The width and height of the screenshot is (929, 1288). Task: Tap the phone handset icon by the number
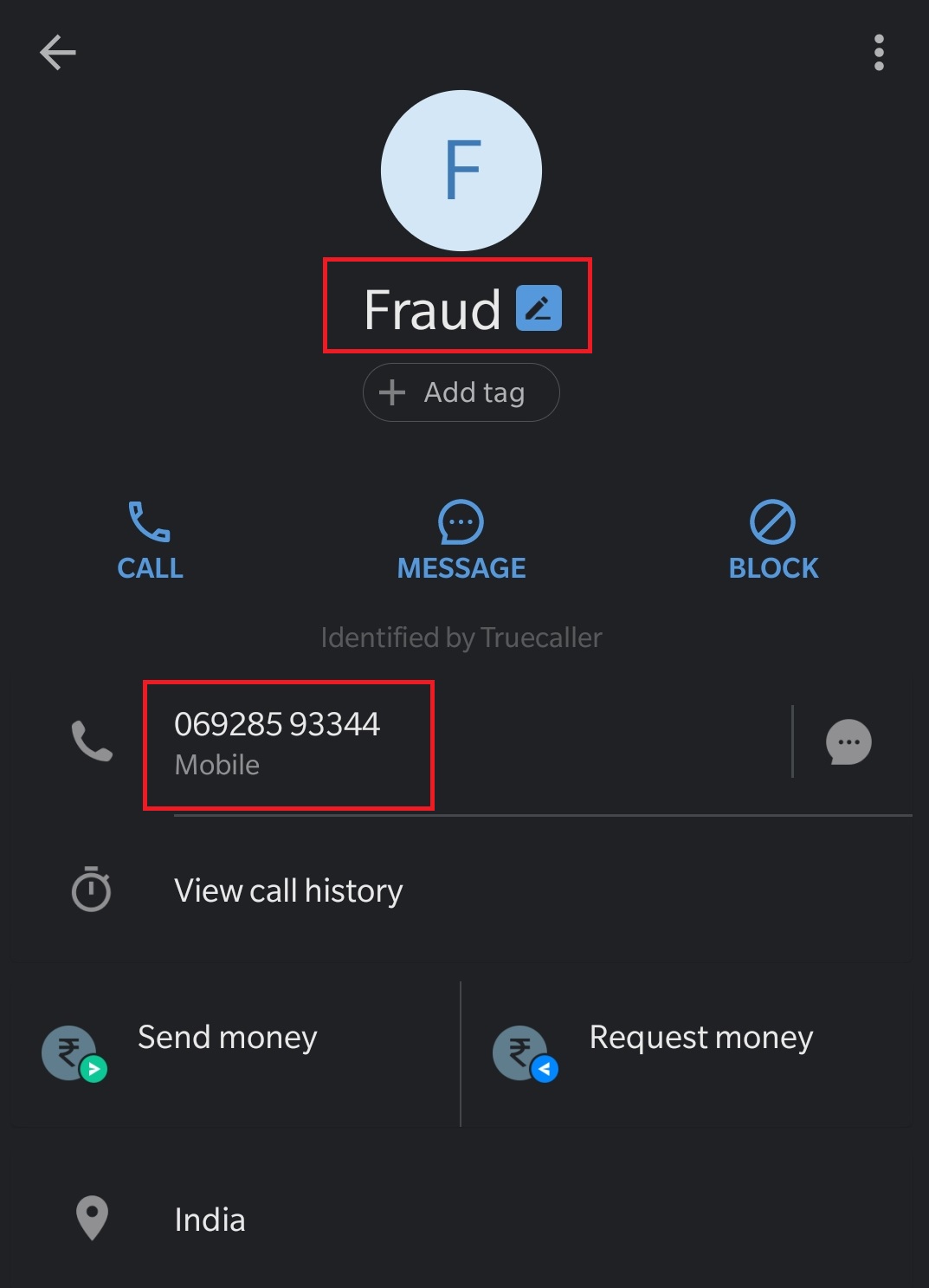click(x=92, y=742)
